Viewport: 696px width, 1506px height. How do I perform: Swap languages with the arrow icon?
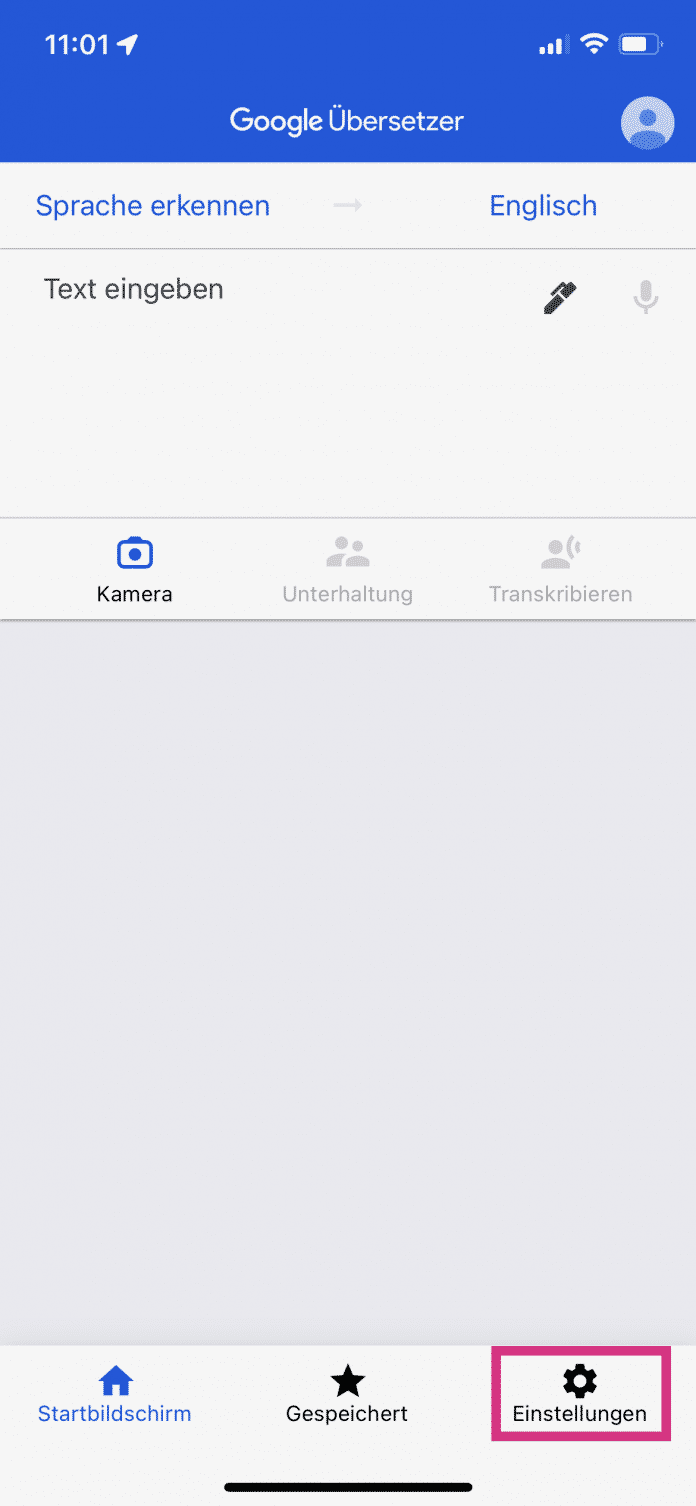(347, 206)
